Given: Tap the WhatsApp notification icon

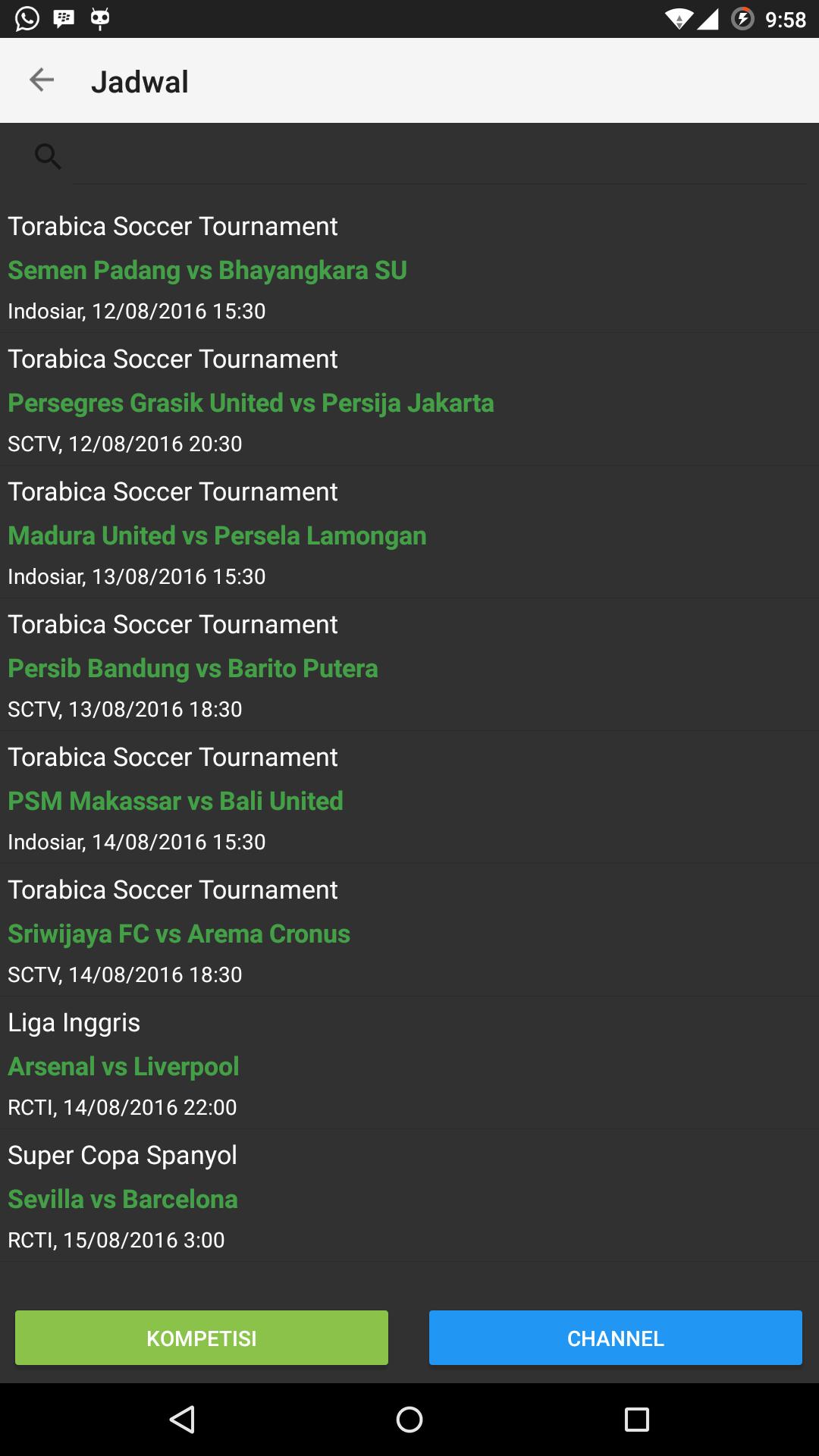Looking at the screenshot, I should (28, 18).
